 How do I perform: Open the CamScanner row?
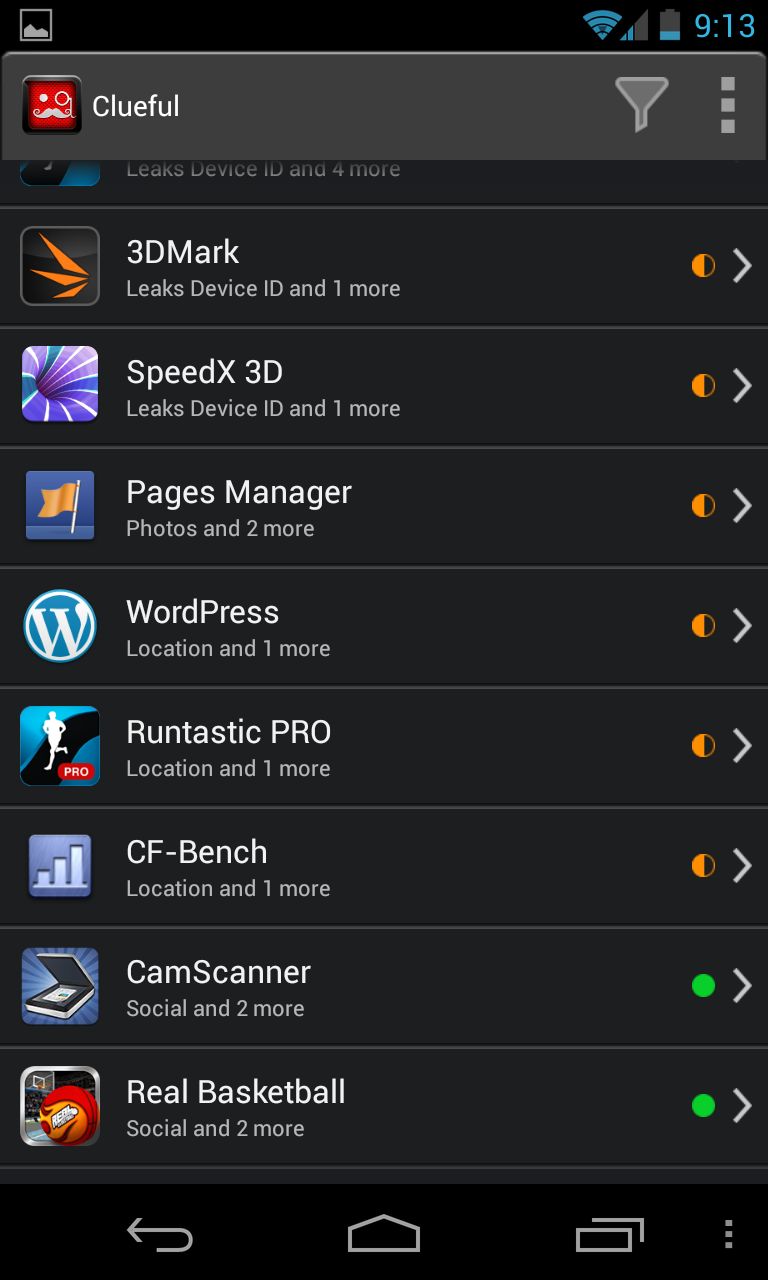pos(384,987)
